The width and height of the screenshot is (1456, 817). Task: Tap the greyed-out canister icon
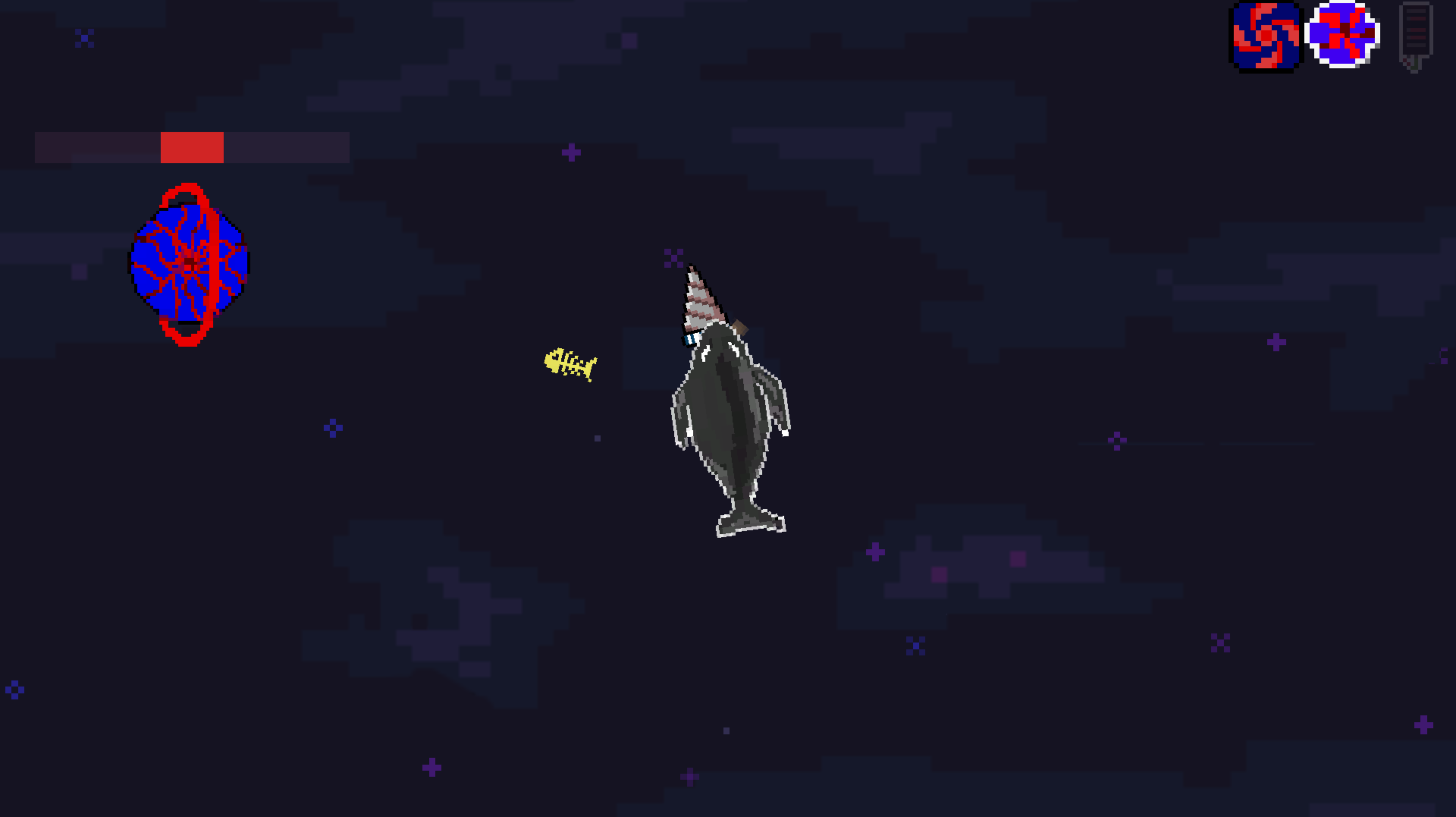tap(1415, 37)
